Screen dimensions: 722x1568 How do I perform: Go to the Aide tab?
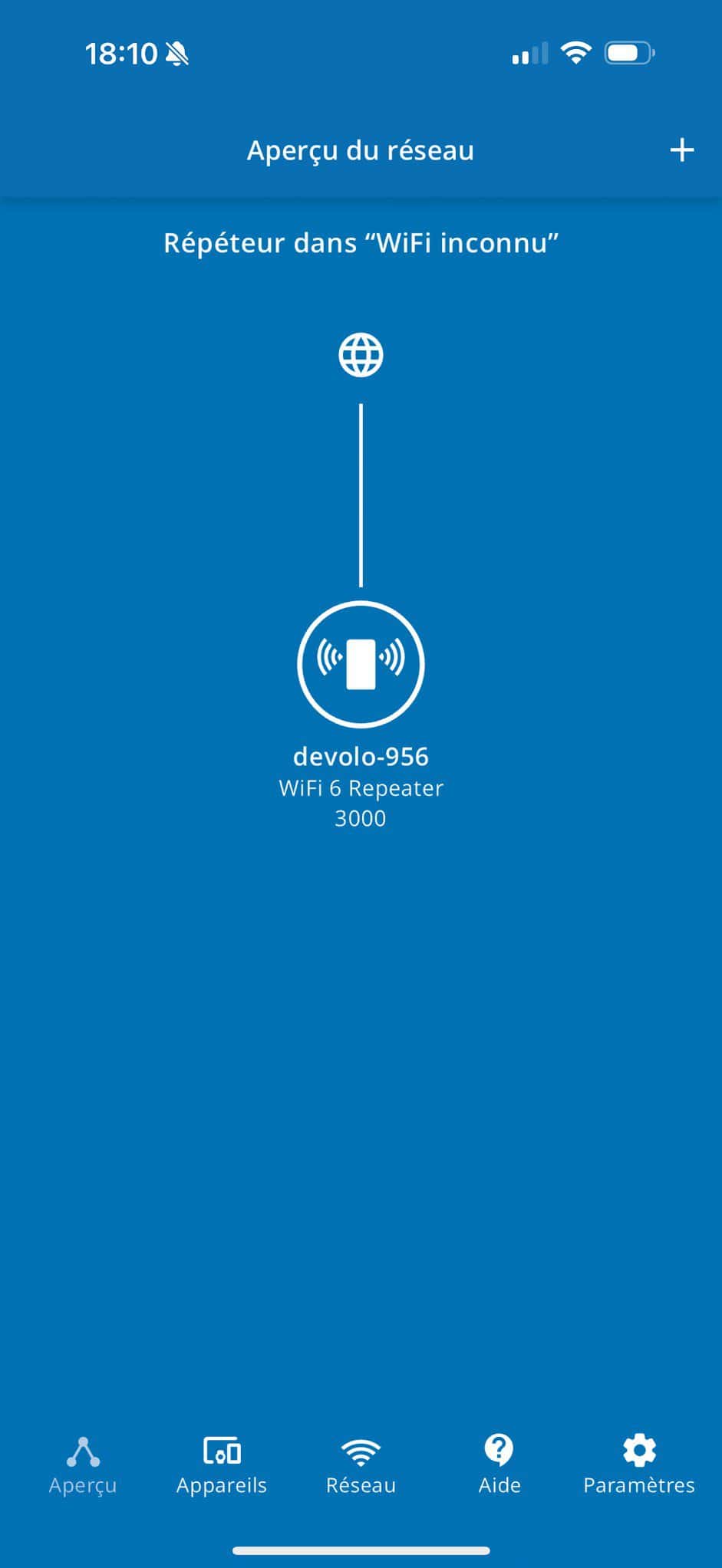(499, 1465)
